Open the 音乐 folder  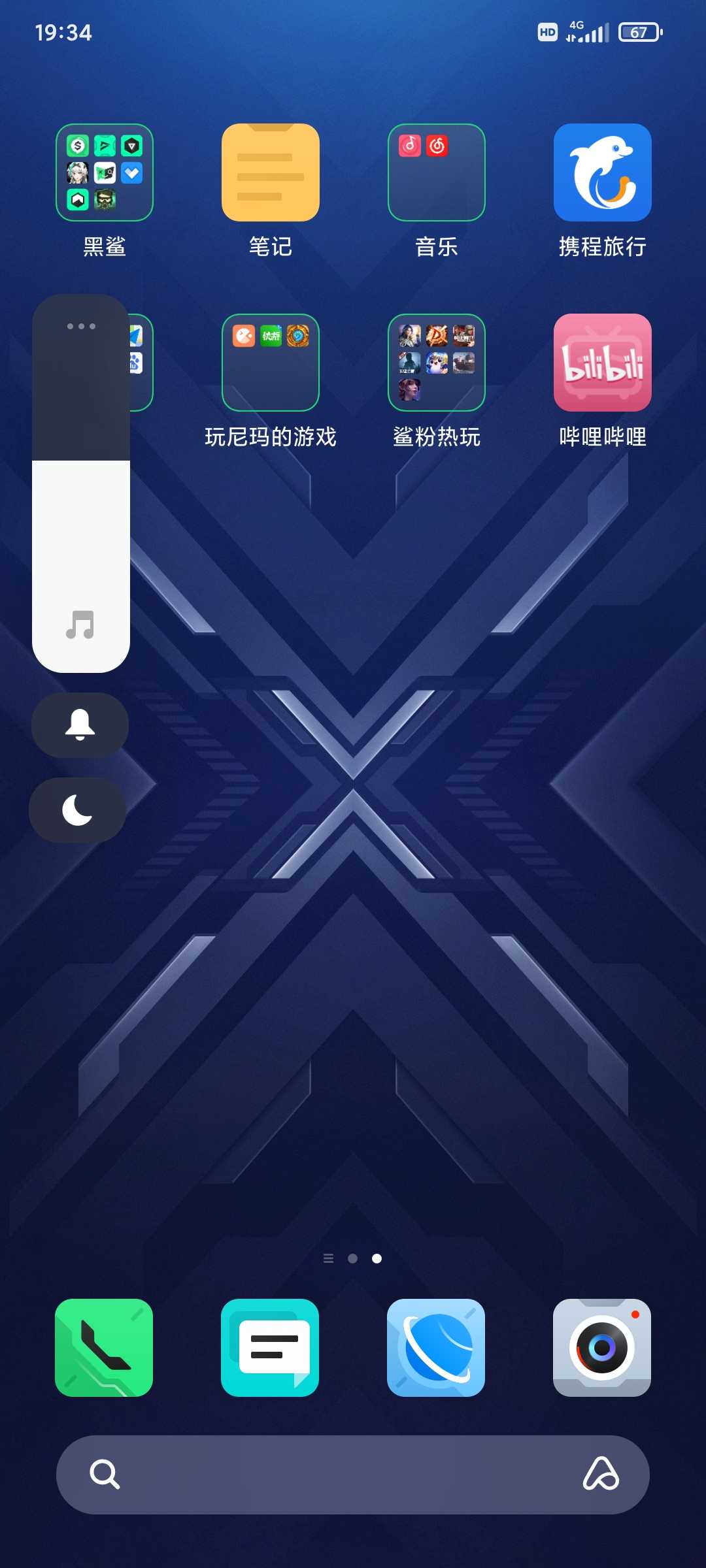(x=437, y=172)
